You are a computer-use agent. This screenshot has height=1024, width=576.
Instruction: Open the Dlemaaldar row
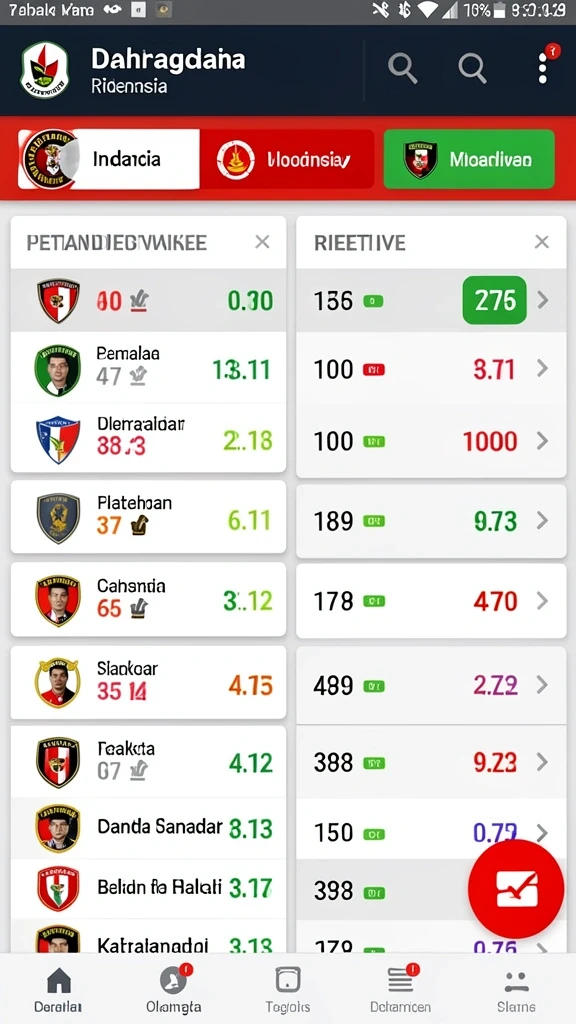(x=148, y=439)
